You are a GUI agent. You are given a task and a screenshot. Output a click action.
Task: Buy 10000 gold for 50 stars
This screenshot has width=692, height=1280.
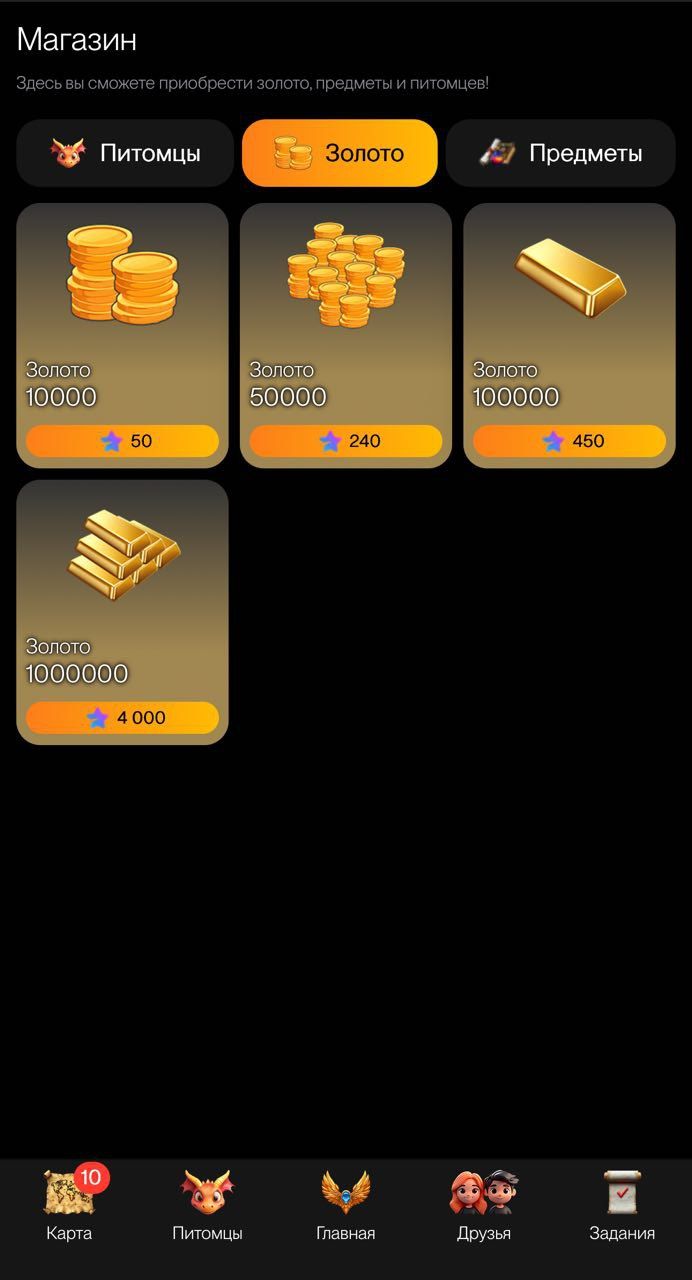(x=122, y=441)
